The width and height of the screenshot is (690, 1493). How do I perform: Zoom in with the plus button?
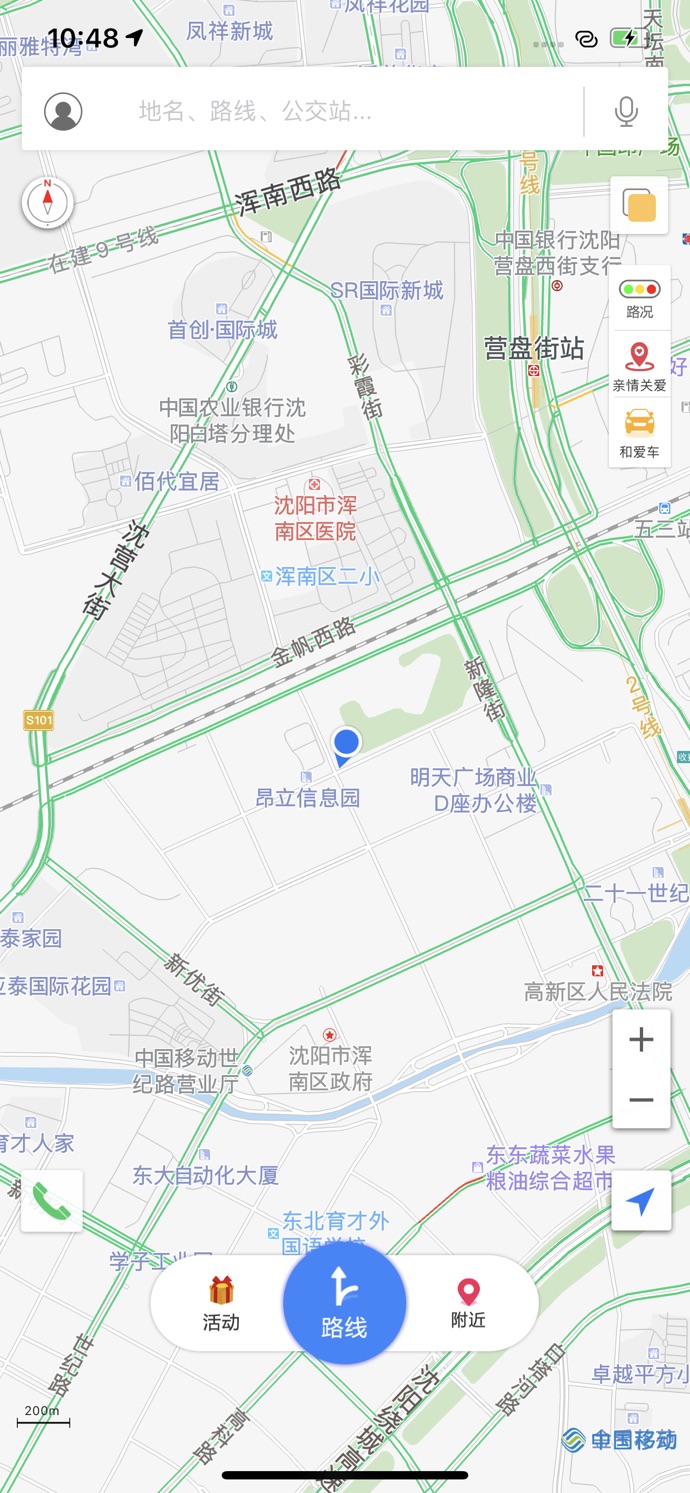pyautogui.click(x=641, y=1040)
